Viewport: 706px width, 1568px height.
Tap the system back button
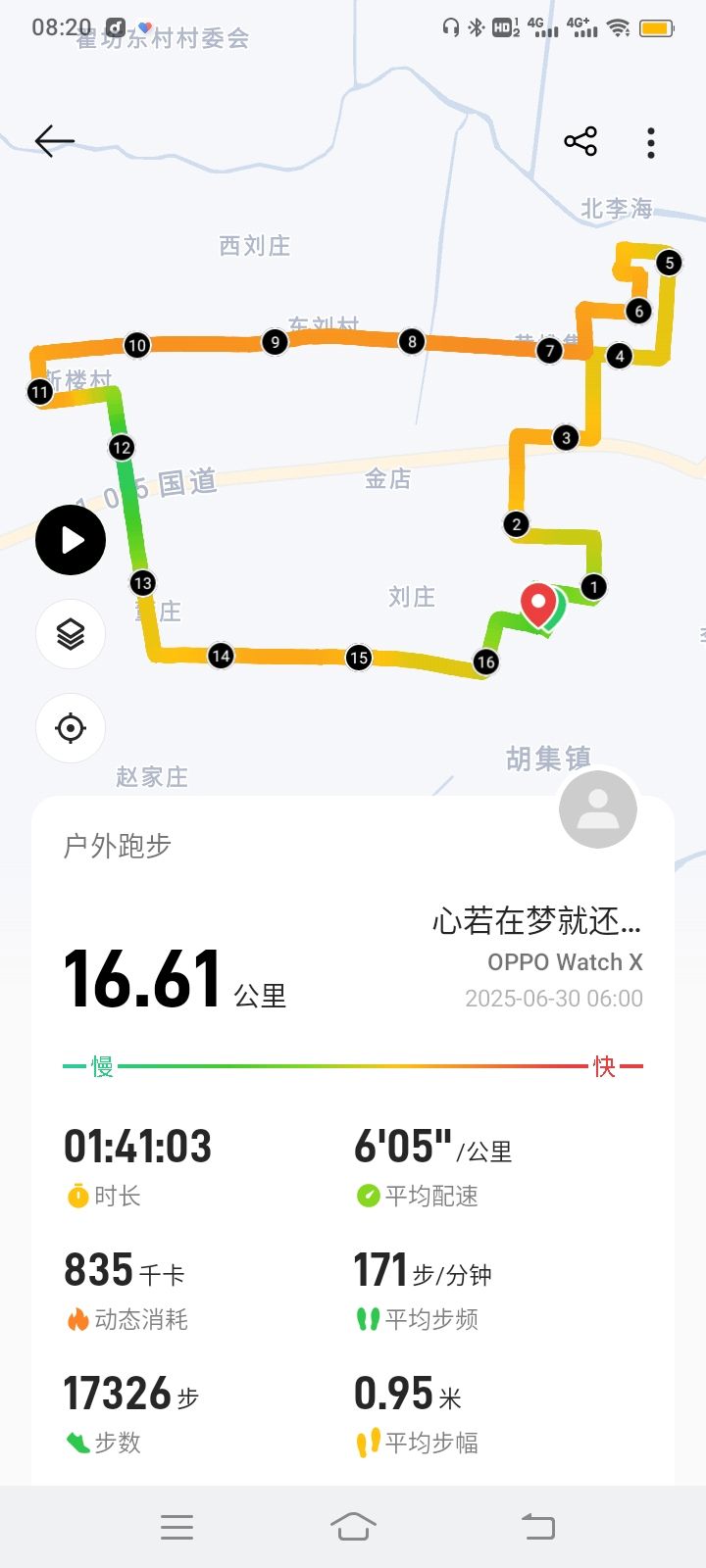coord(537,1527)
